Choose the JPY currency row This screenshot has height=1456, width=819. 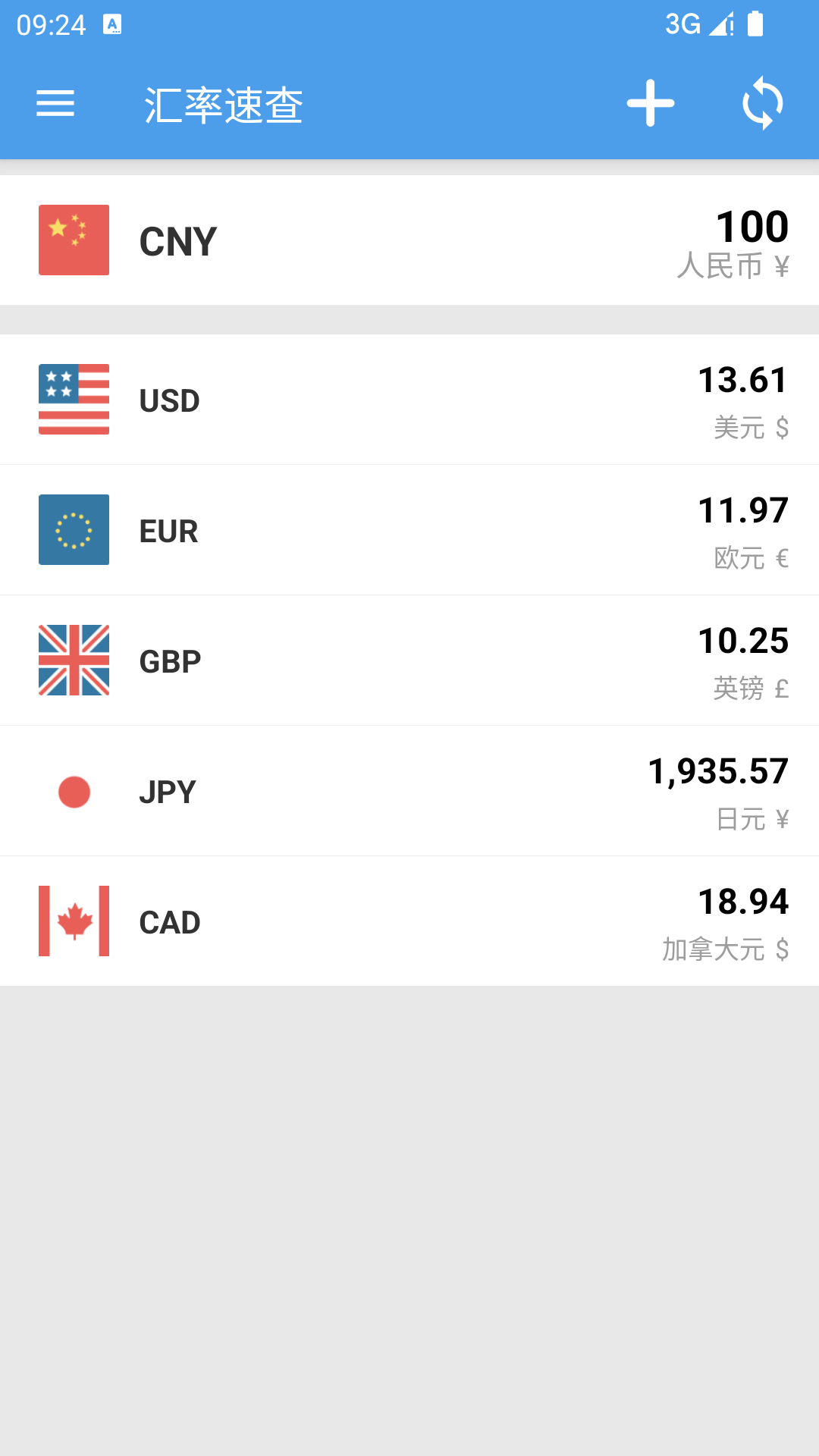(409, 791)
